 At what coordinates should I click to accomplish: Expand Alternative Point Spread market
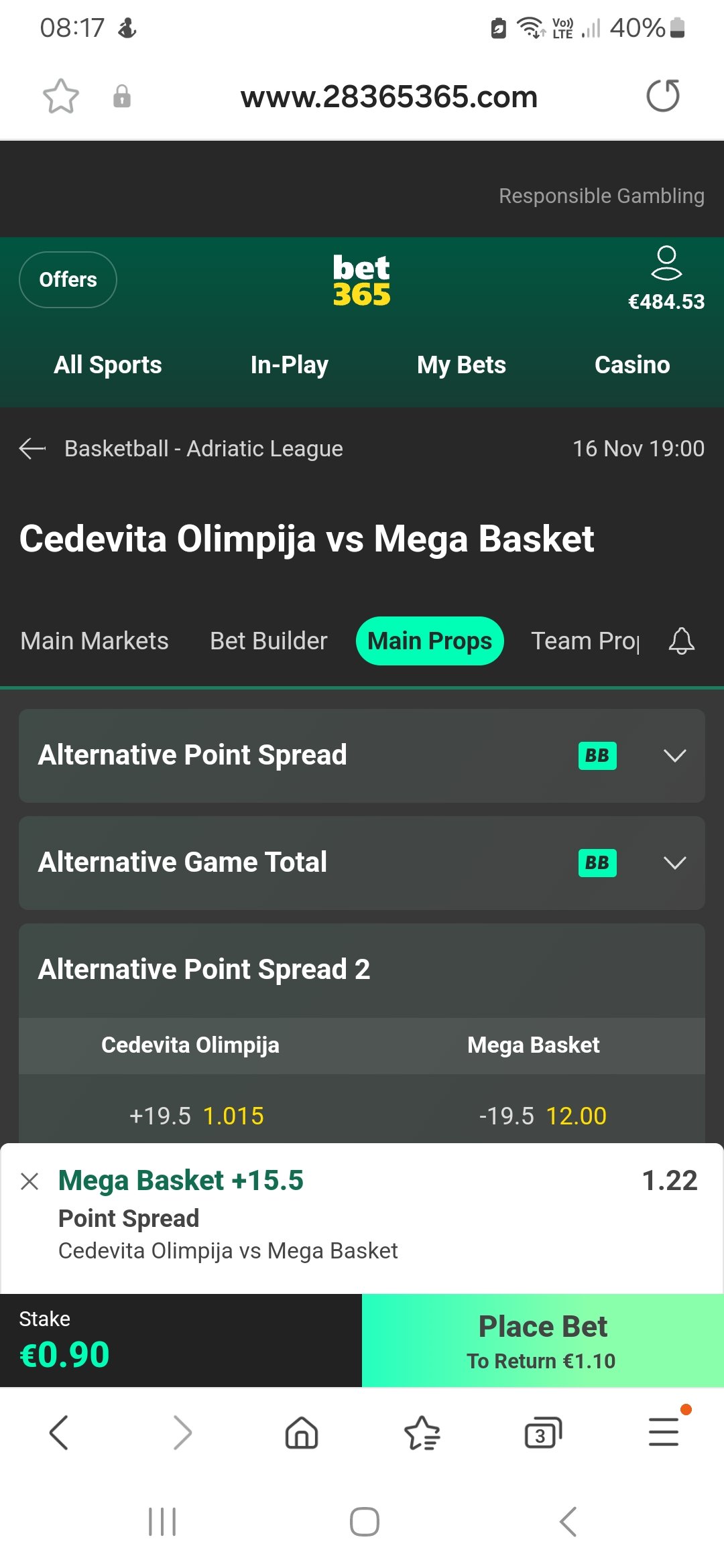click(x=362, y=755)
